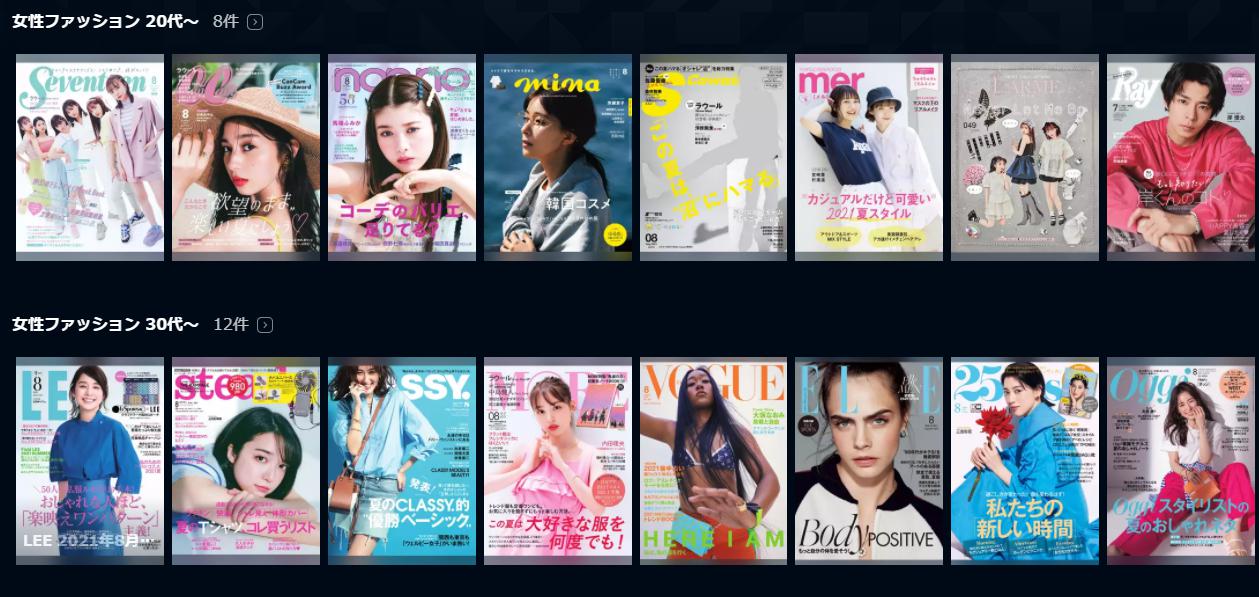Open the Ray magazine cover
The width and height of the screenshot is (1259, 597).
click(x=1181, y=157)
